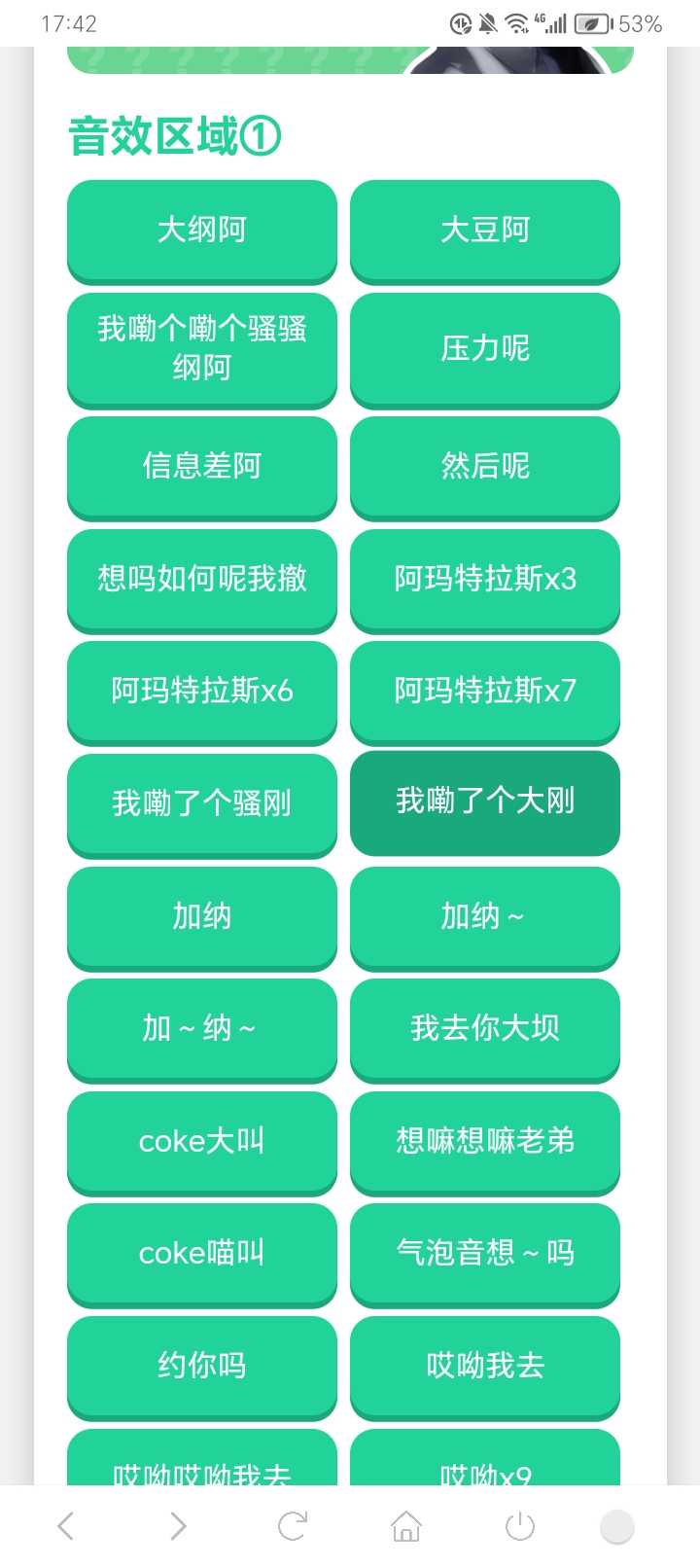Select the 然后呢 sound button
Screen dimensions: 700x1568
point(484,466)
